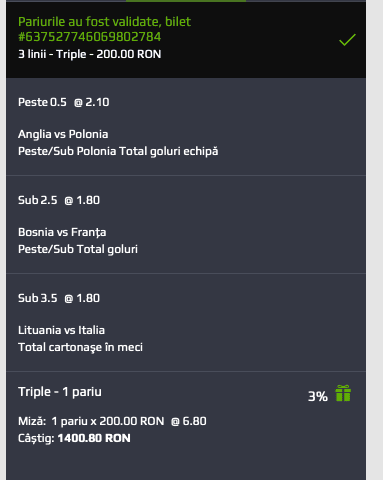Open the Lituania vs Italia selection
The width and height of the screenshot is (383, 480).
point(186,323)
